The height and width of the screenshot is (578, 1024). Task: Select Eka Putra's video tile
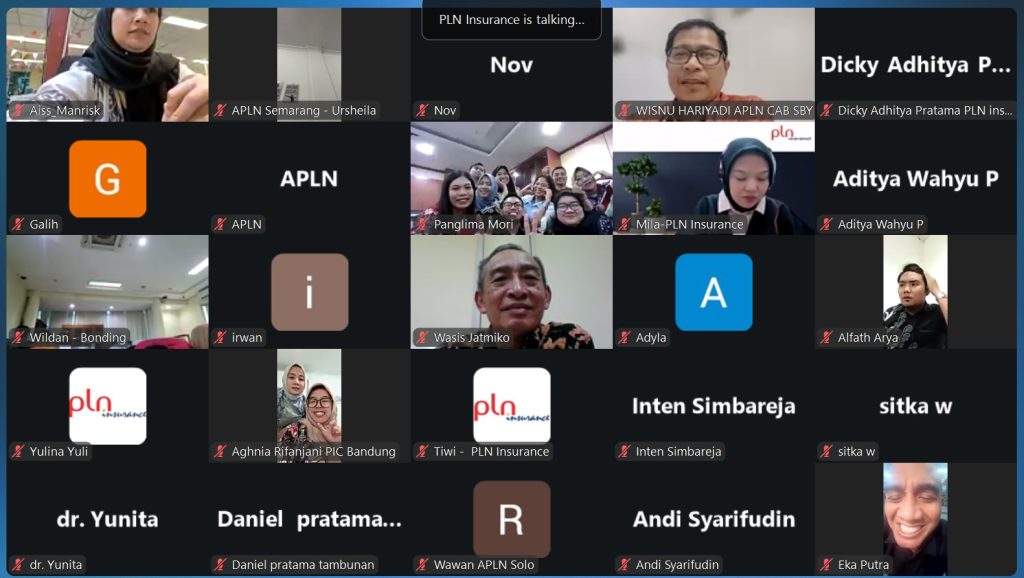(x=915, y=518)
